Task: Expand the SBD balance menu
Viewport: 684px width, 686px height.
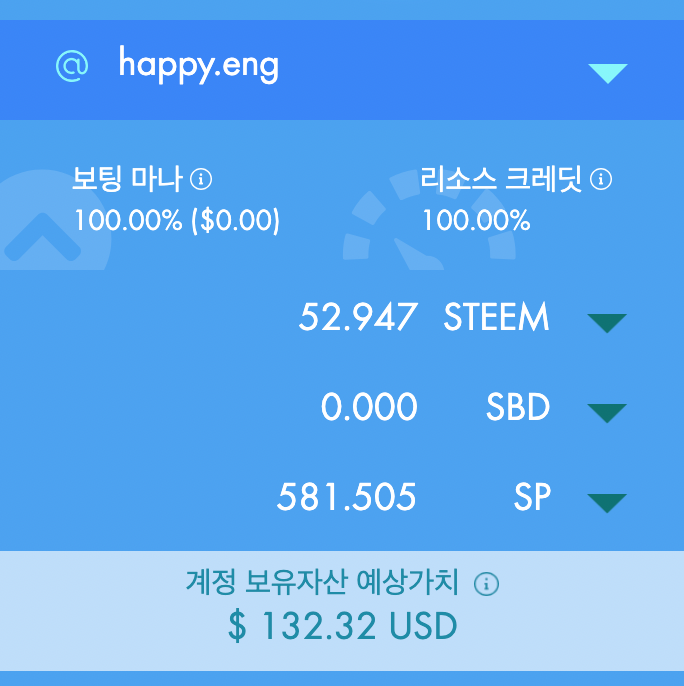Action: [606, 412]
